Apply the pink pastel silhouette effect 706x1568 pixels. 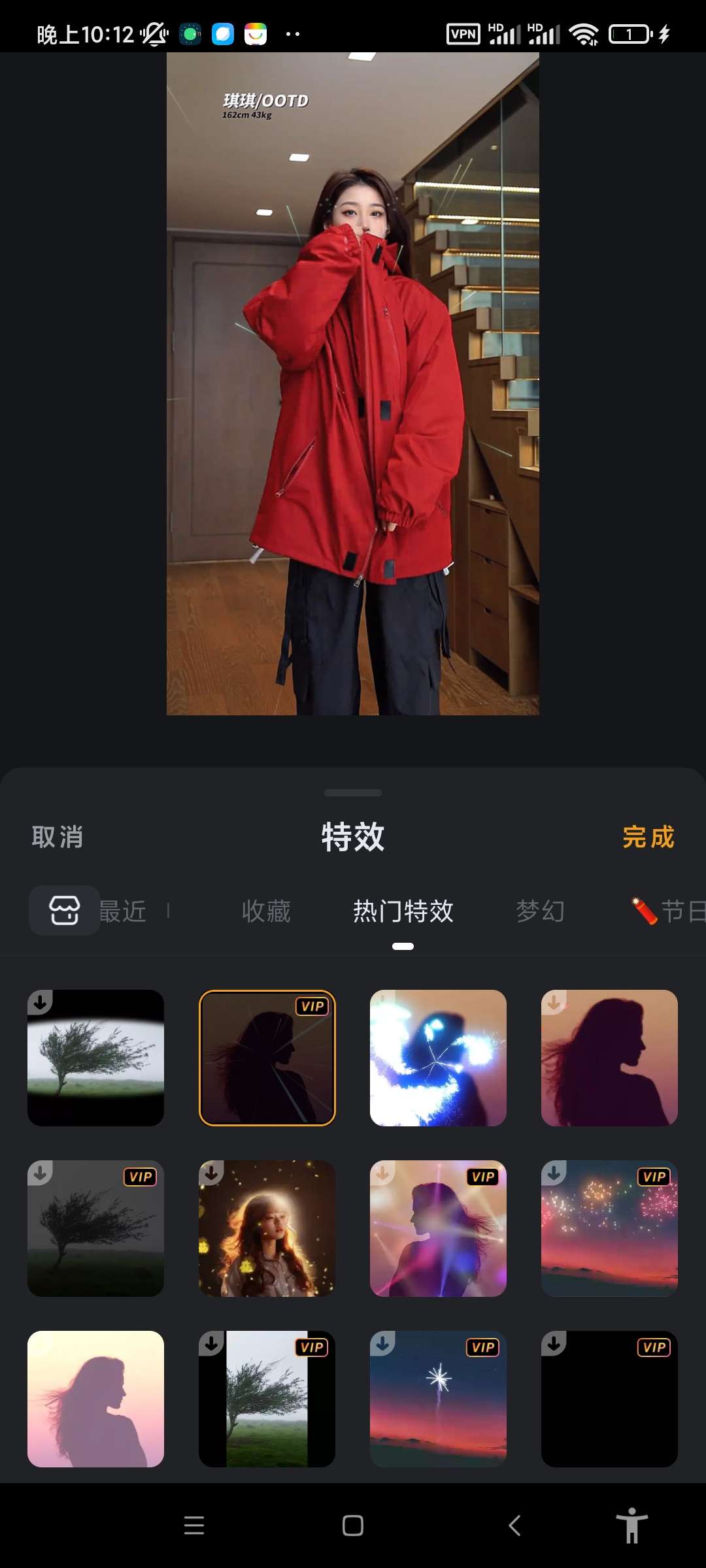click(x=95, y=1399)
